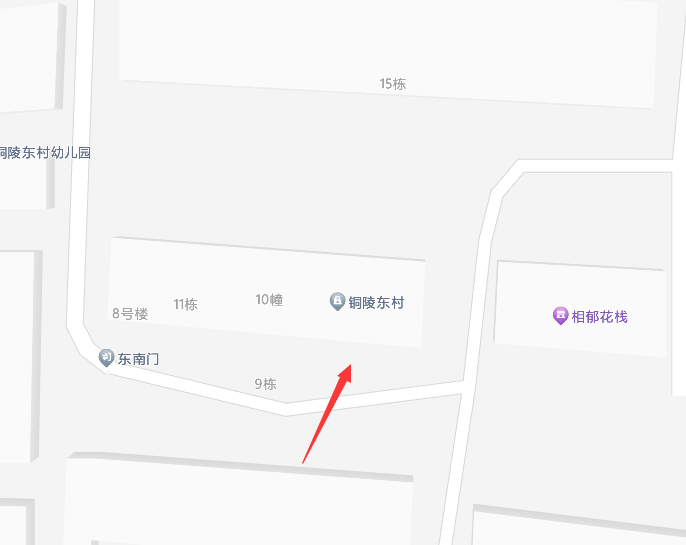The width and height of the screenshot is (686, 545).
Task: Tap the 东南门 gate marker
Action: point(107,357)
